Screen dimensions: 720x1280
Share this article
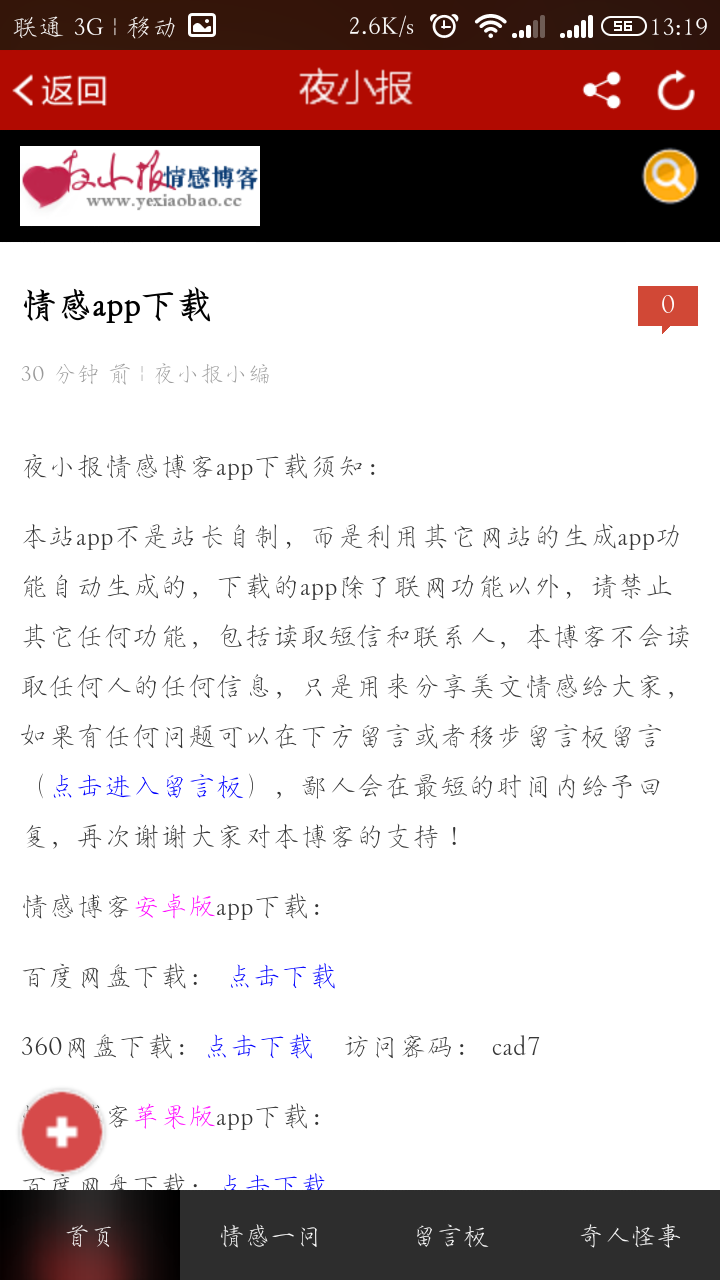tap(601, 90)
